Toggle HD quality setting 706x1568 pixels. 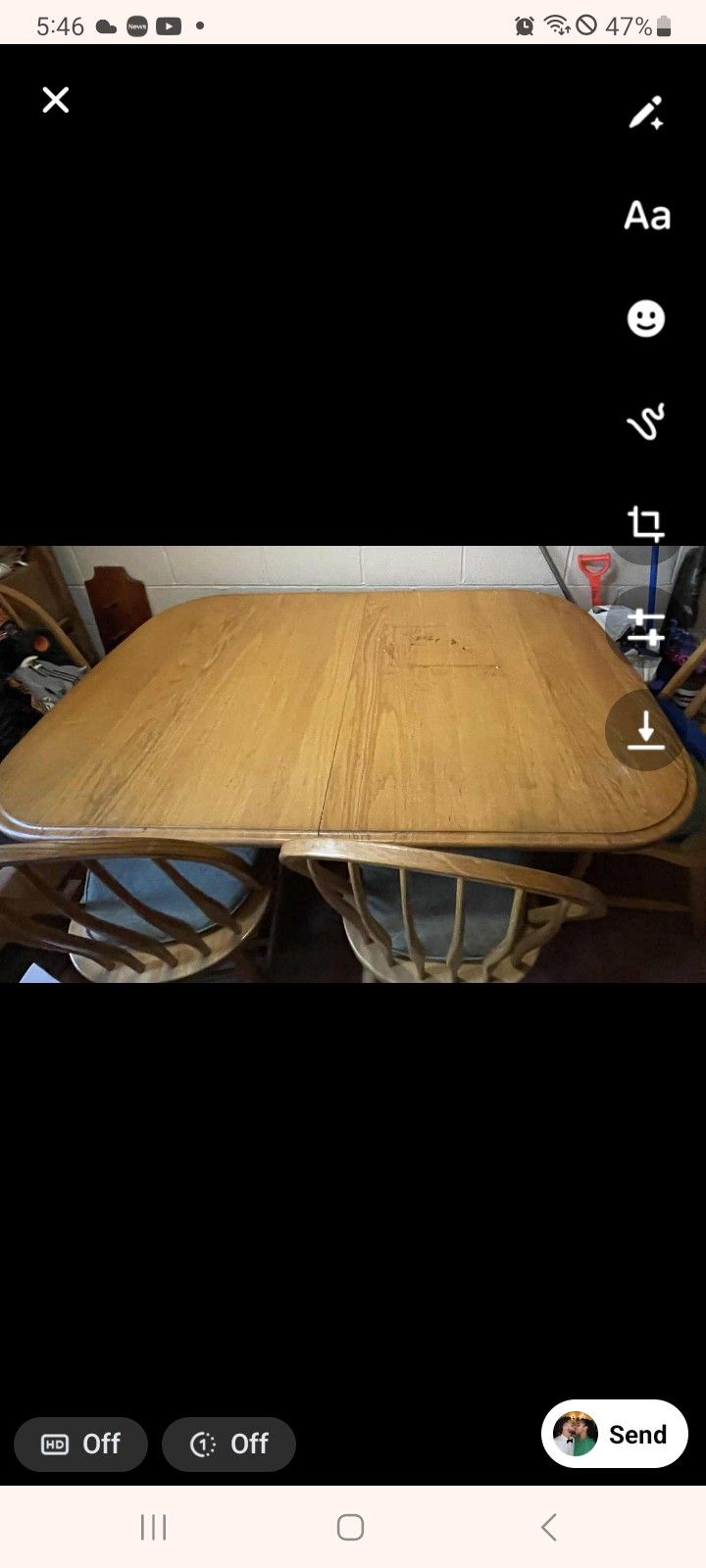[x=80, y=1444]
